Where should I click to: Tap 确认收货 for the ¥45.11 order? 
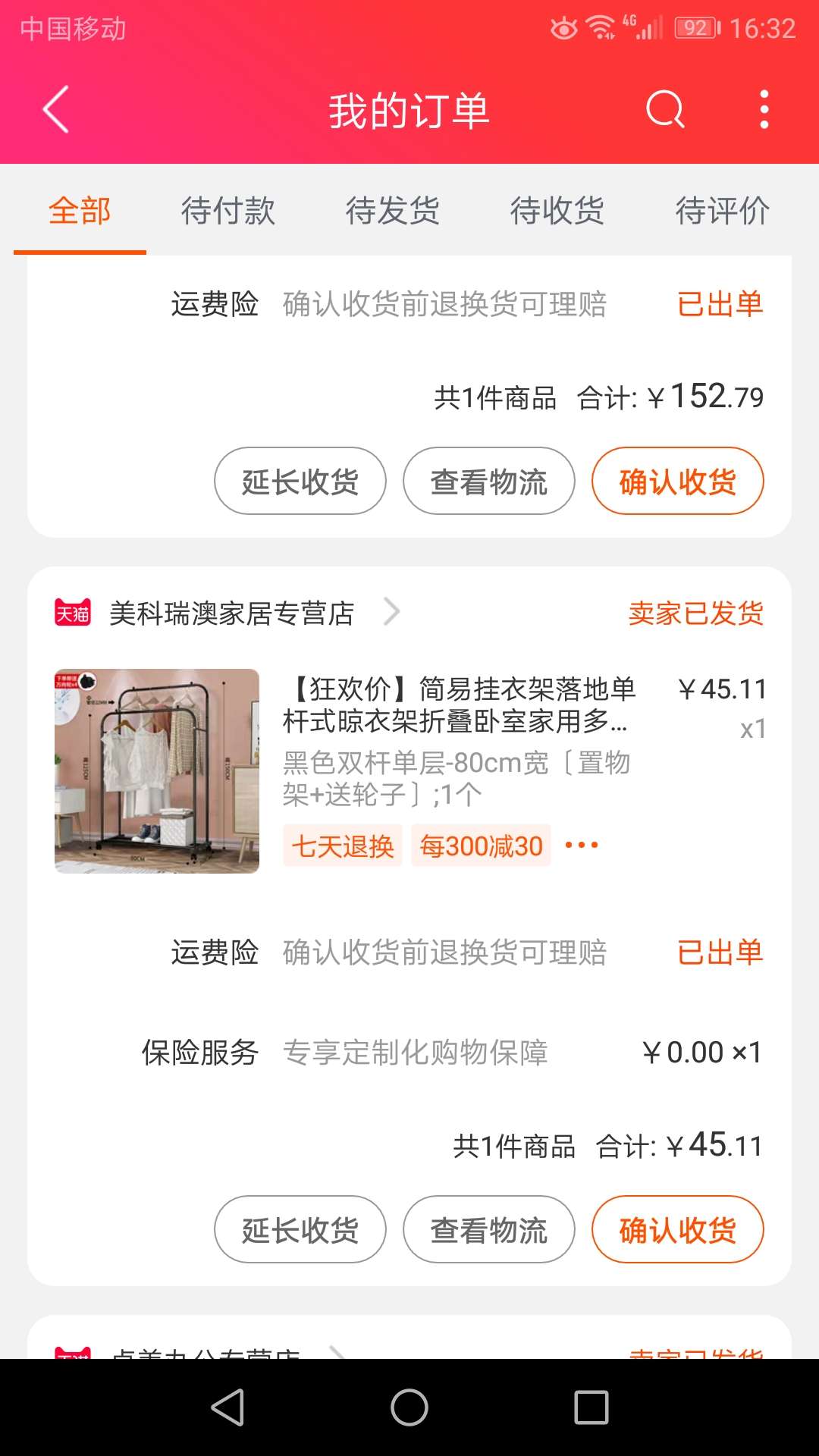pyautogui.click(x=677, y=1230)
